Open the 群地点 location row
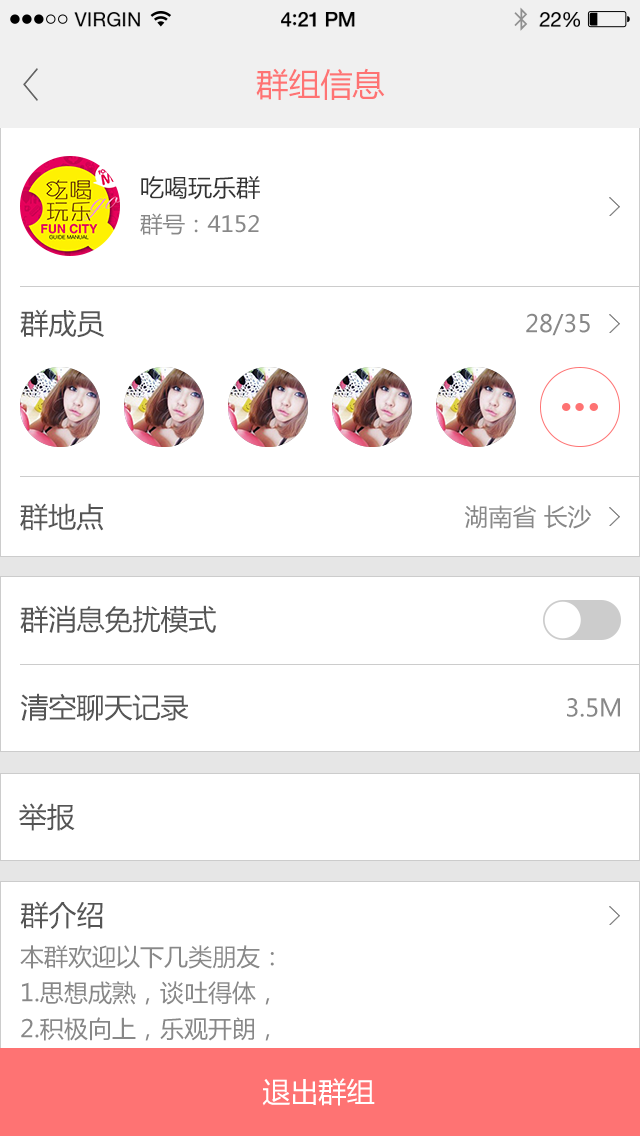 coord(320,517)
